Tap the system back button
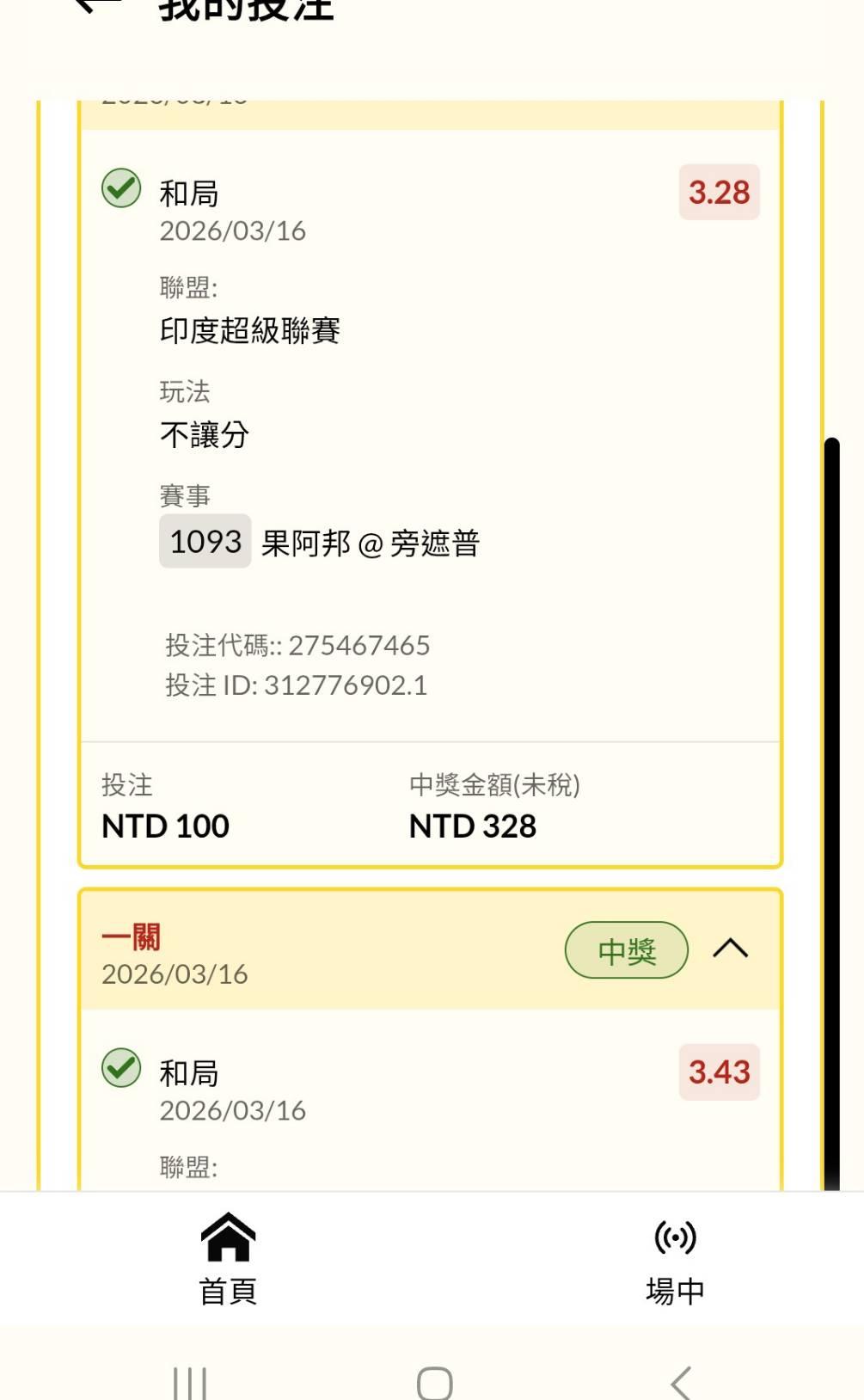Screen dimensions: 864x1400 point(680,1382)
